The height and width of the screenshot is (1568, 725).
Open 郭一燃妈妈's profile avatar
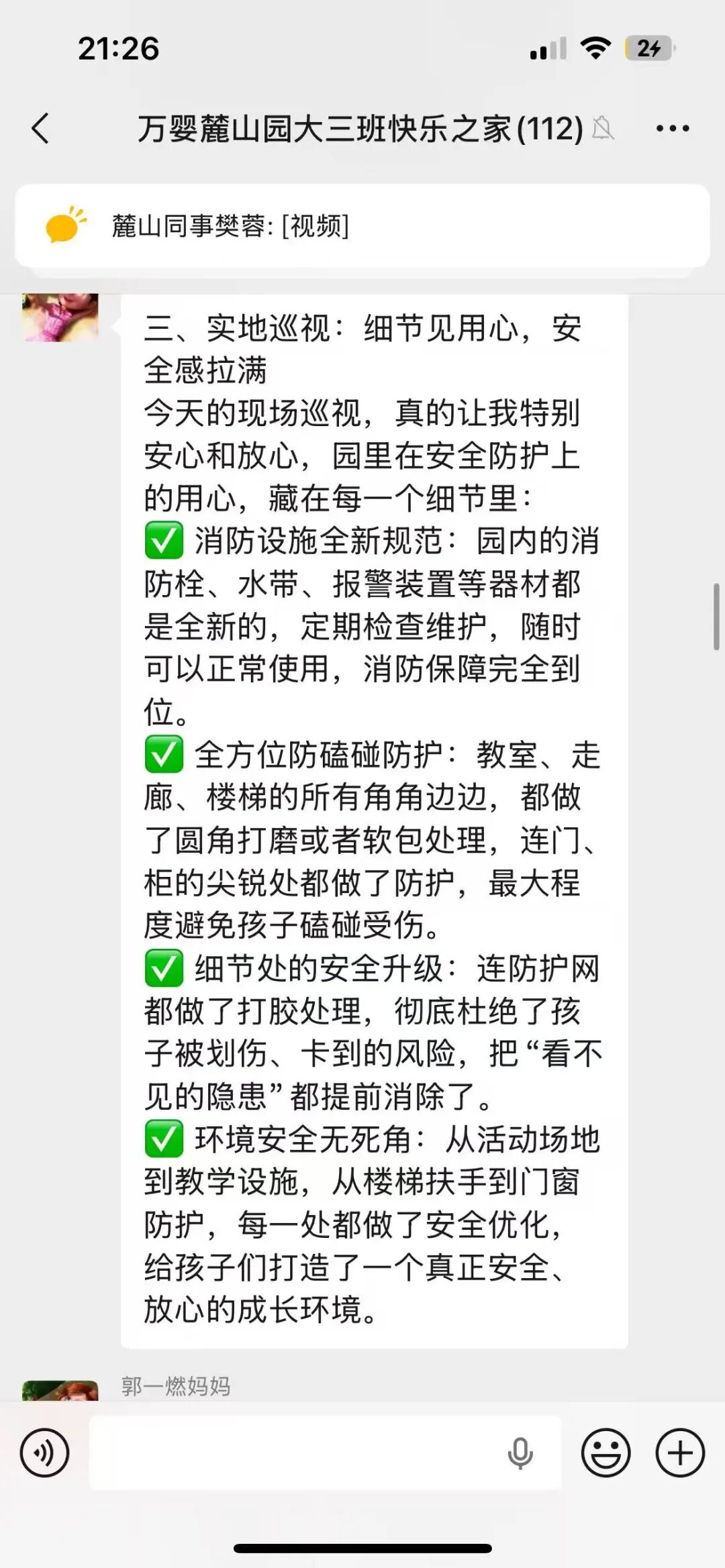point(60,1390)
